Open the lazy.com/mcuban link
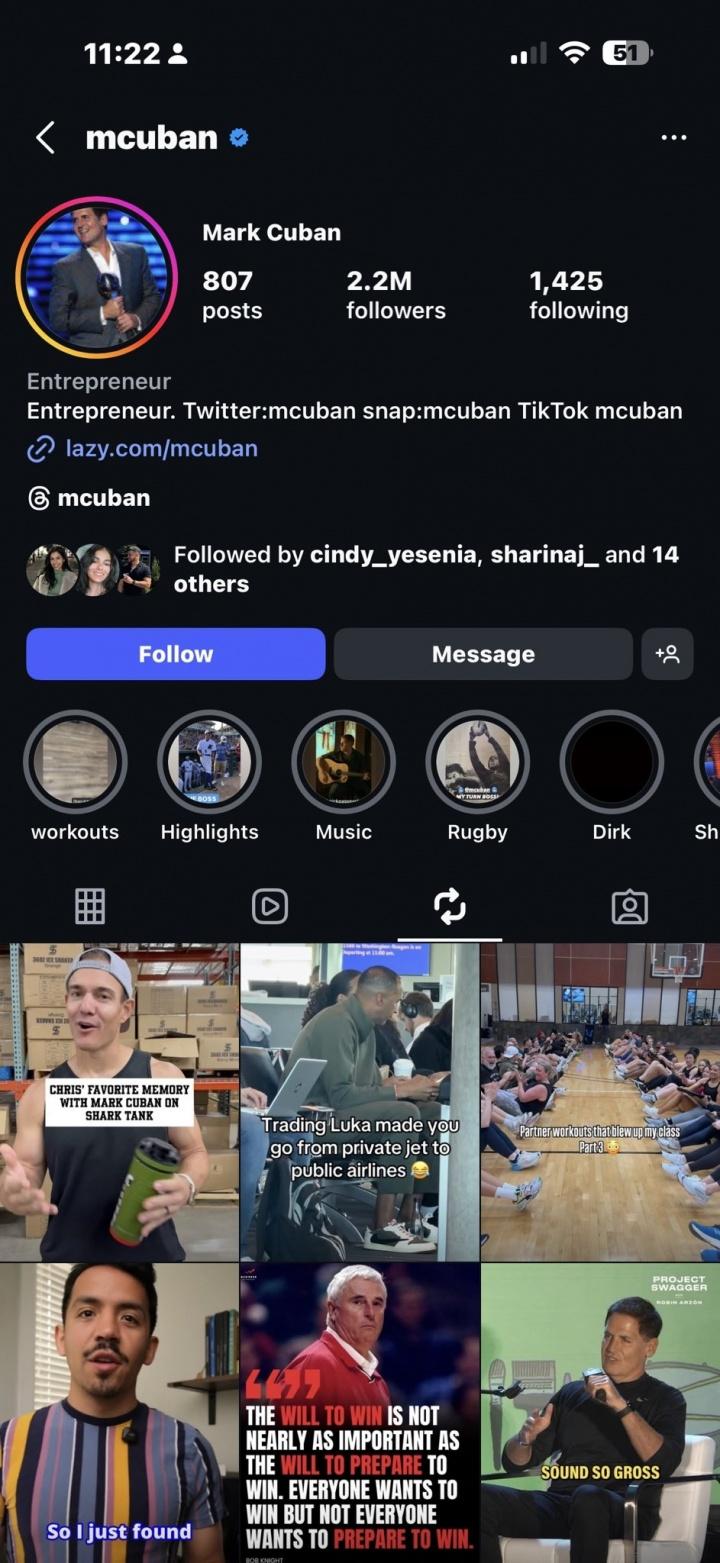 pyautogui.click(x=160, y=448)
